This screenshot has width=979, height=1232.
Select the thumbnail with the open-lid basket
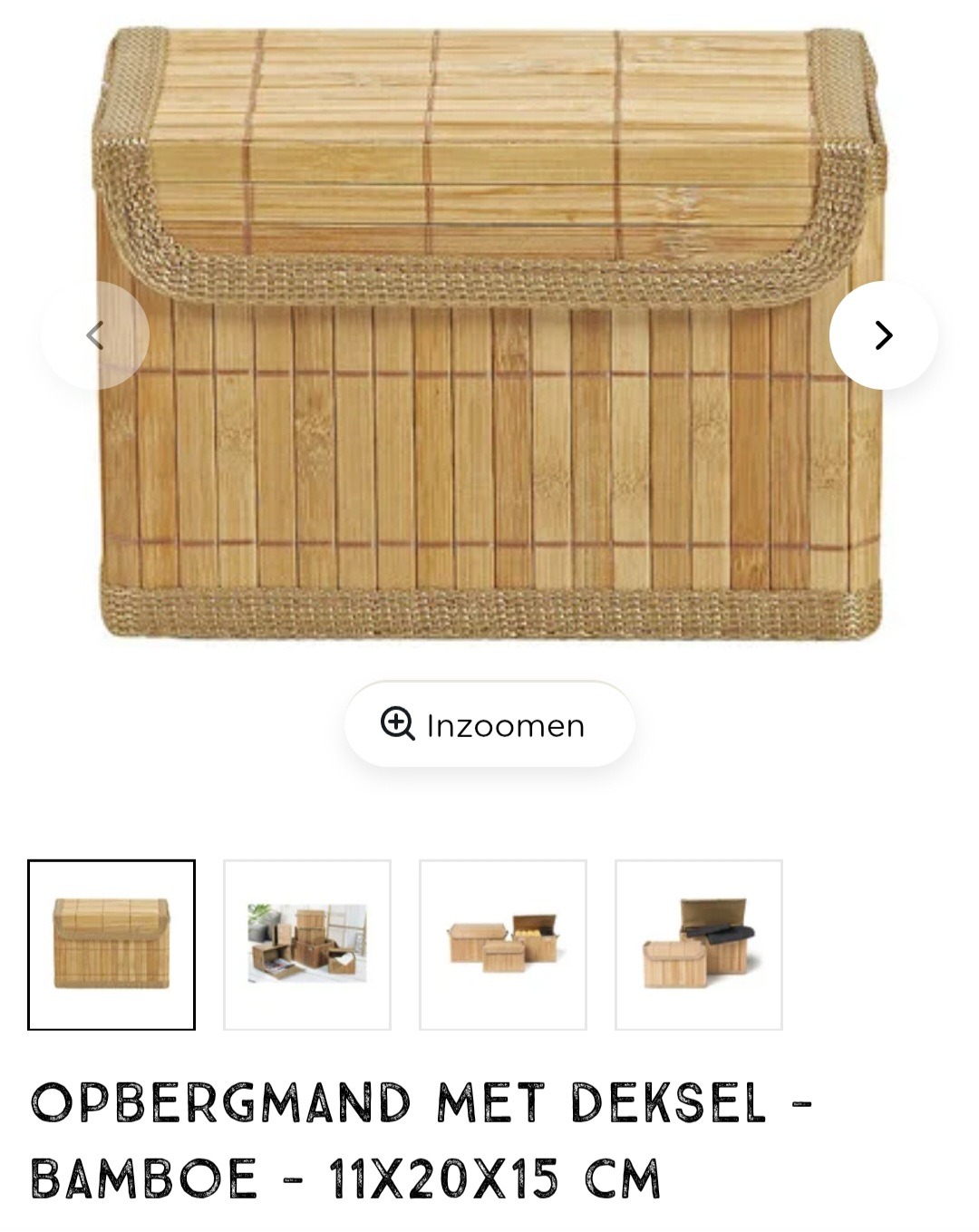[699, 944]
